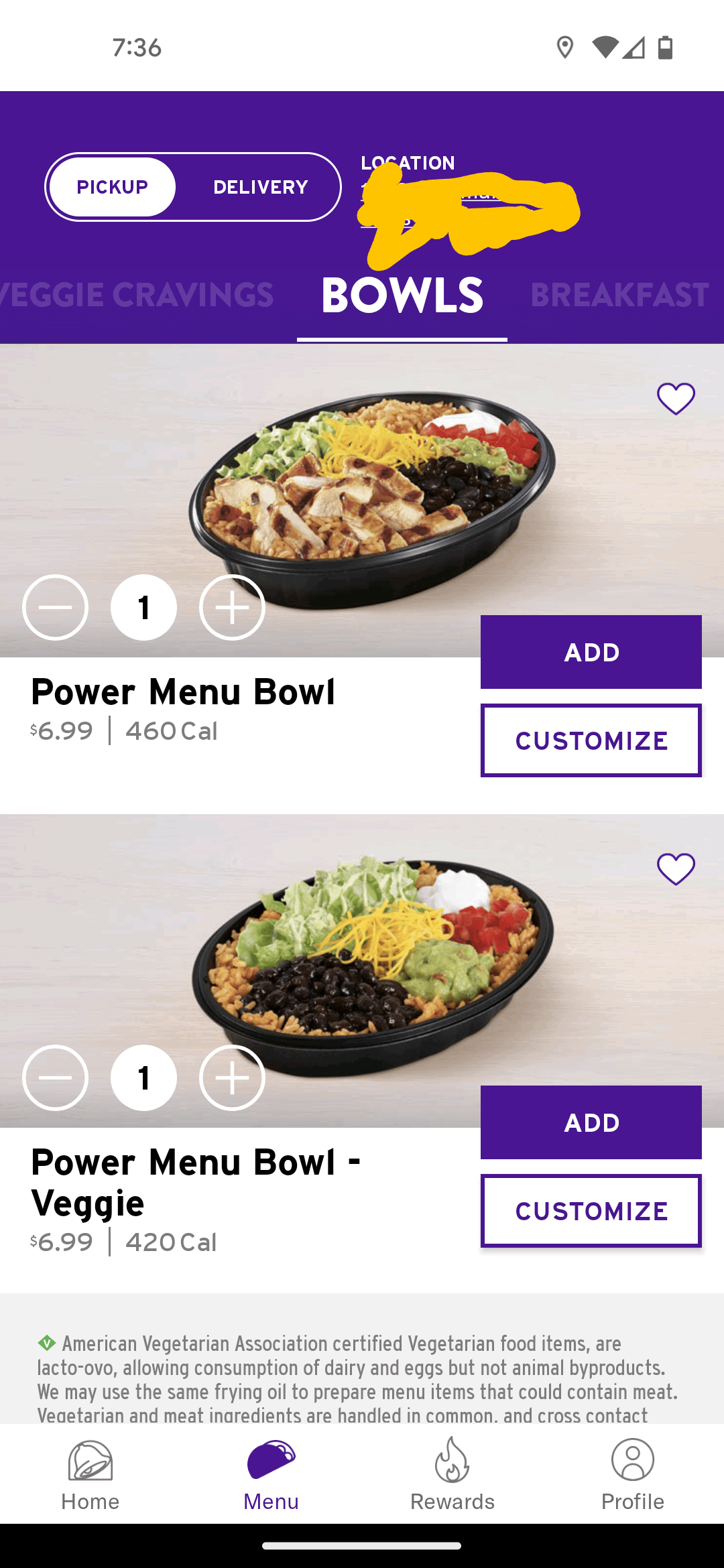Add Power Menu Bowl - Veggie to order
The height and width of the screenshot is (1568, 724).
point(591,1122)
